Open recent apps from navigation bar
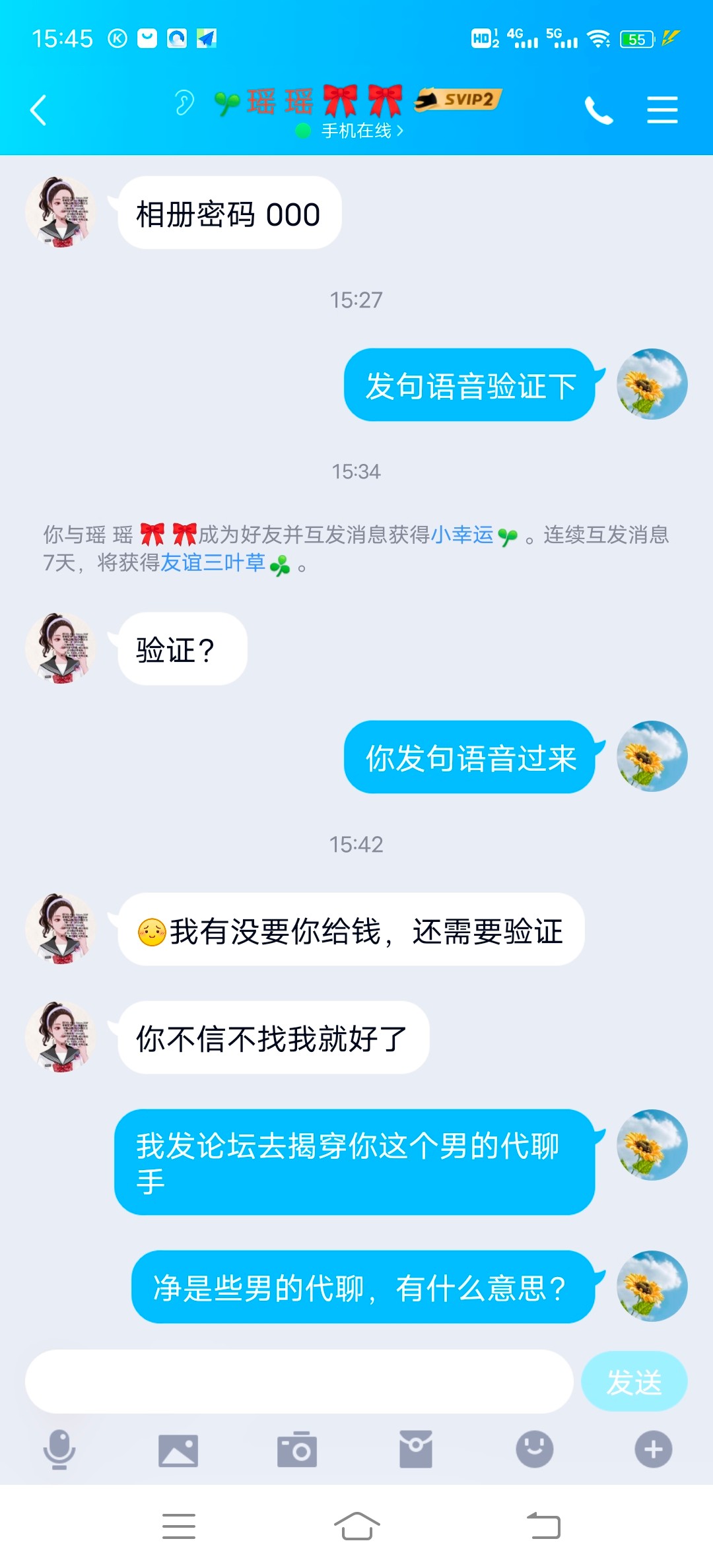The width and height of the screenshot is (713, 1568). pyautogui.click(x=179, y=1526)
